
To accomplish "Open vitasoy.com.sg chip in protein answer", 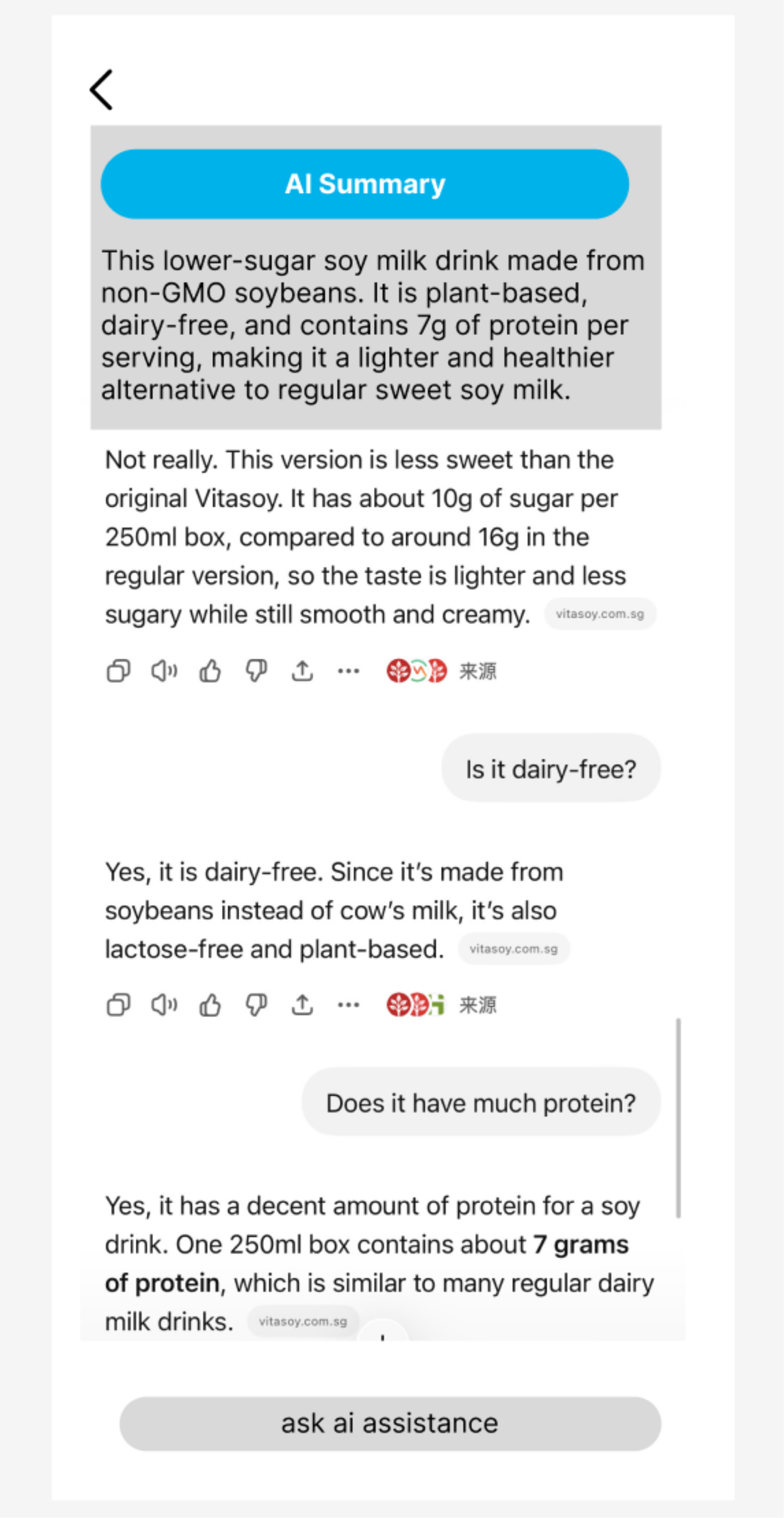I will tap(303, 1321).
